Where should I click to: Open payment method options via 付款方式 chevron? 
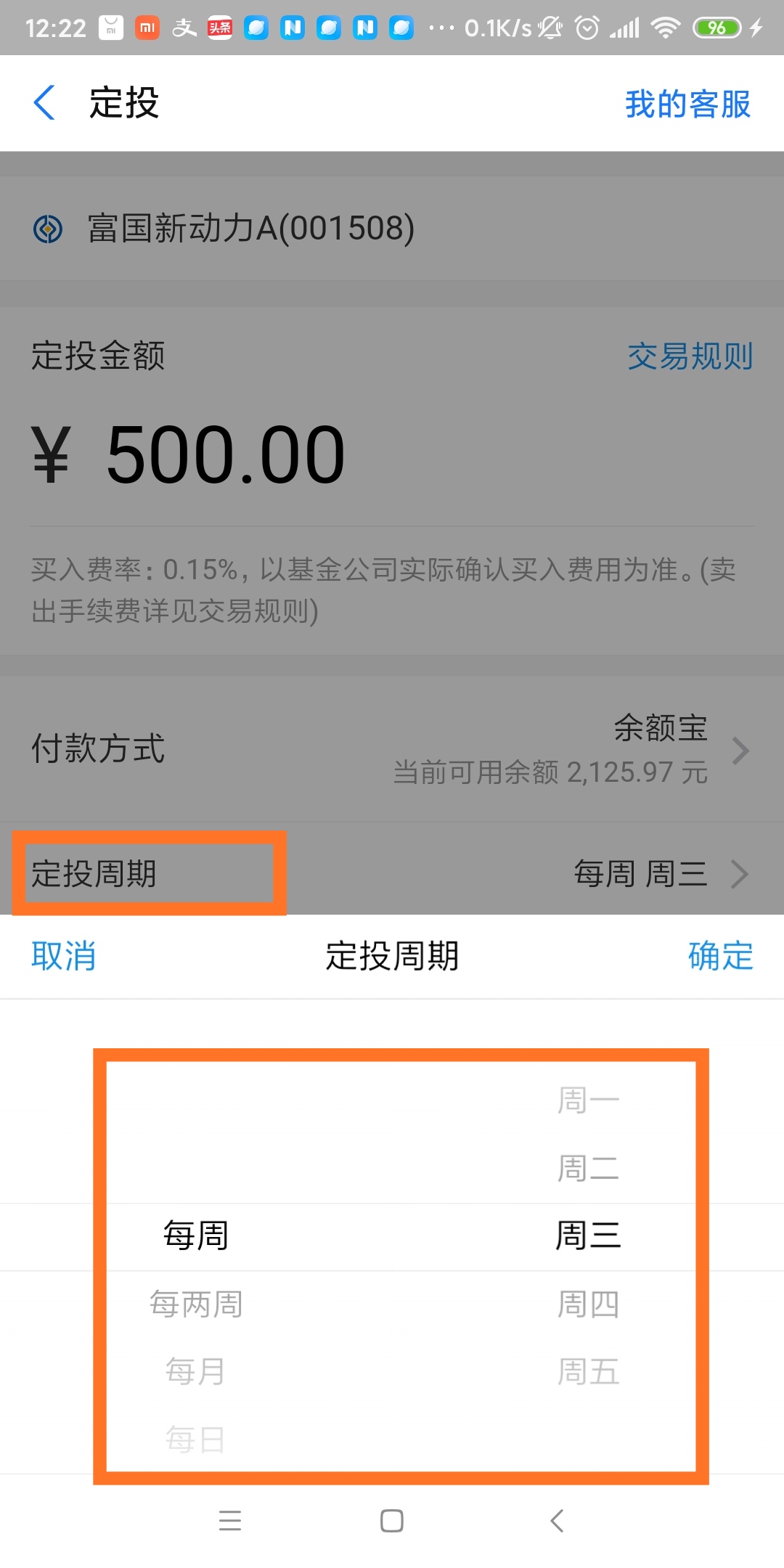click(741, 750)
